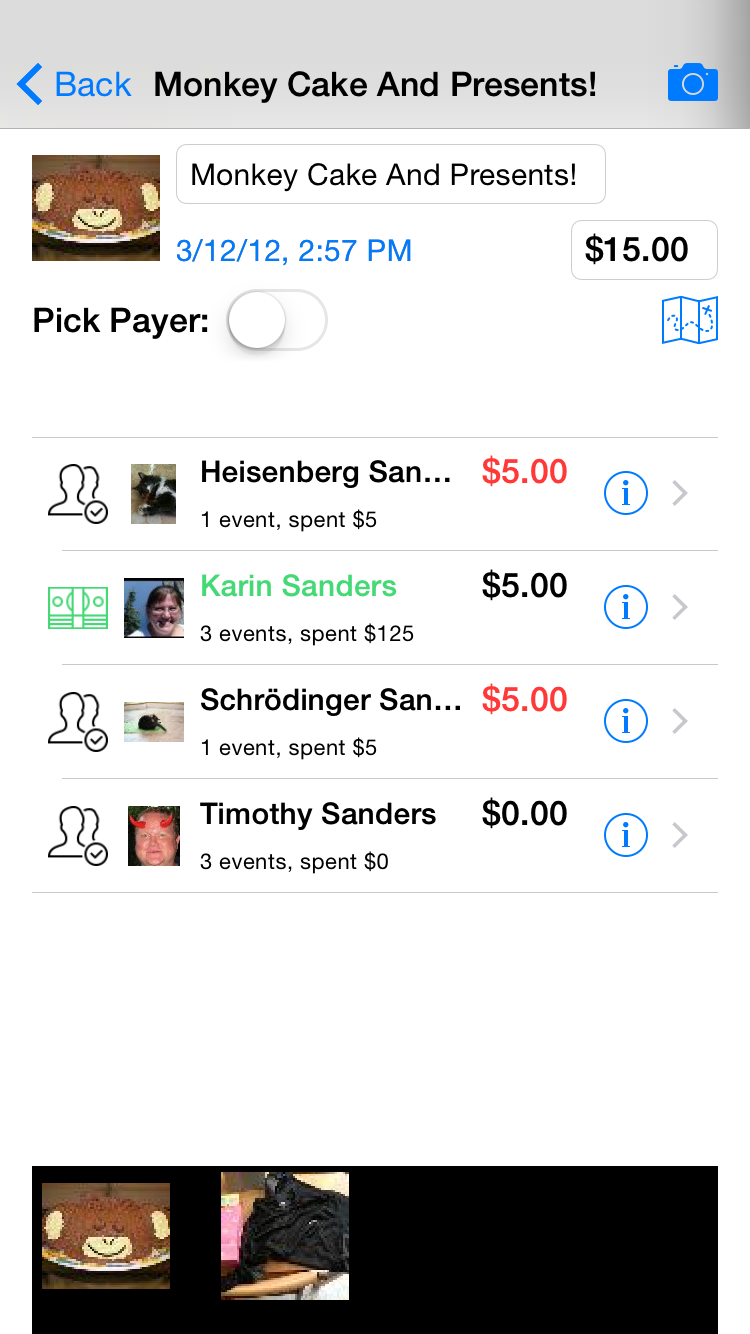Go back to the previous screen
This screenshot has height=1334, width=750.
[74, 85]
